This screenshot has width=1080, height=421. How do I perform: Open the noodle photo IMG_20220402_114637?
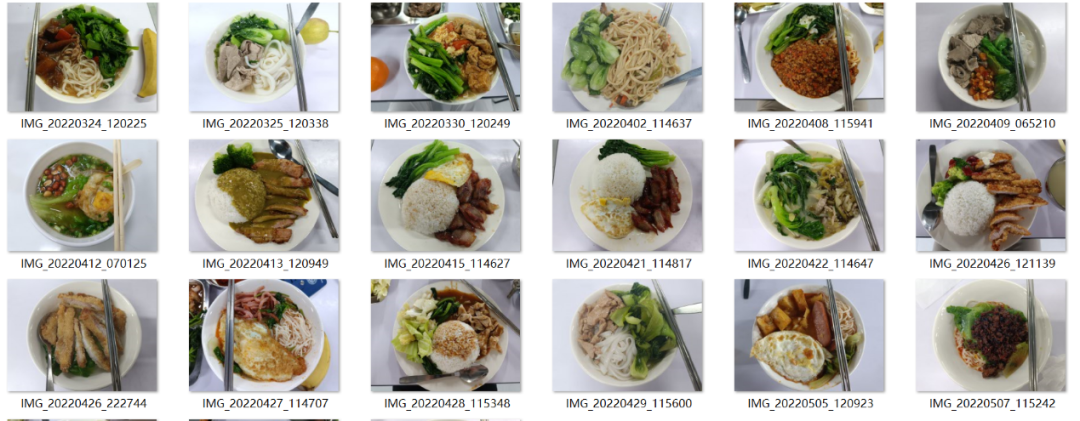(x=628, y=57)
